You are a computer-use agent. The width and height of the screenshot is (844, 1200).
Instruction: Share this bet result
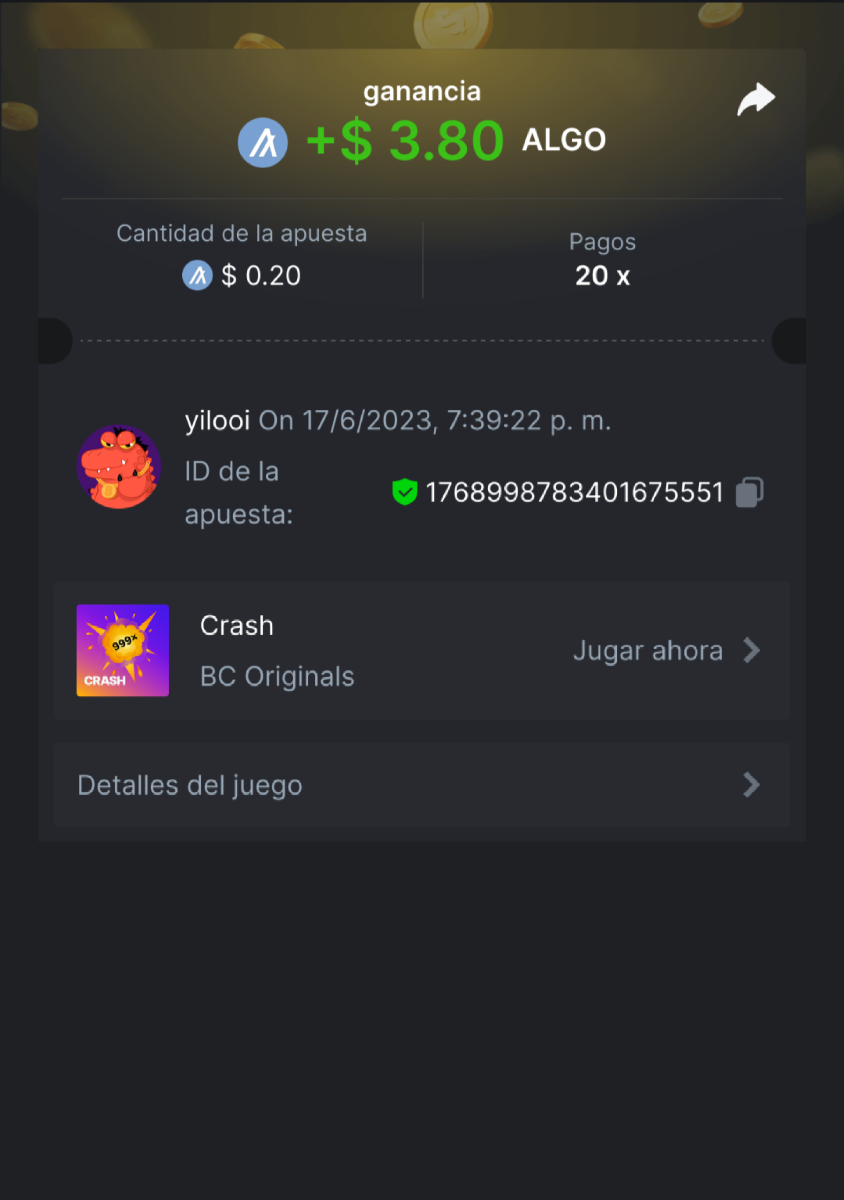click(x=756, y=100)
